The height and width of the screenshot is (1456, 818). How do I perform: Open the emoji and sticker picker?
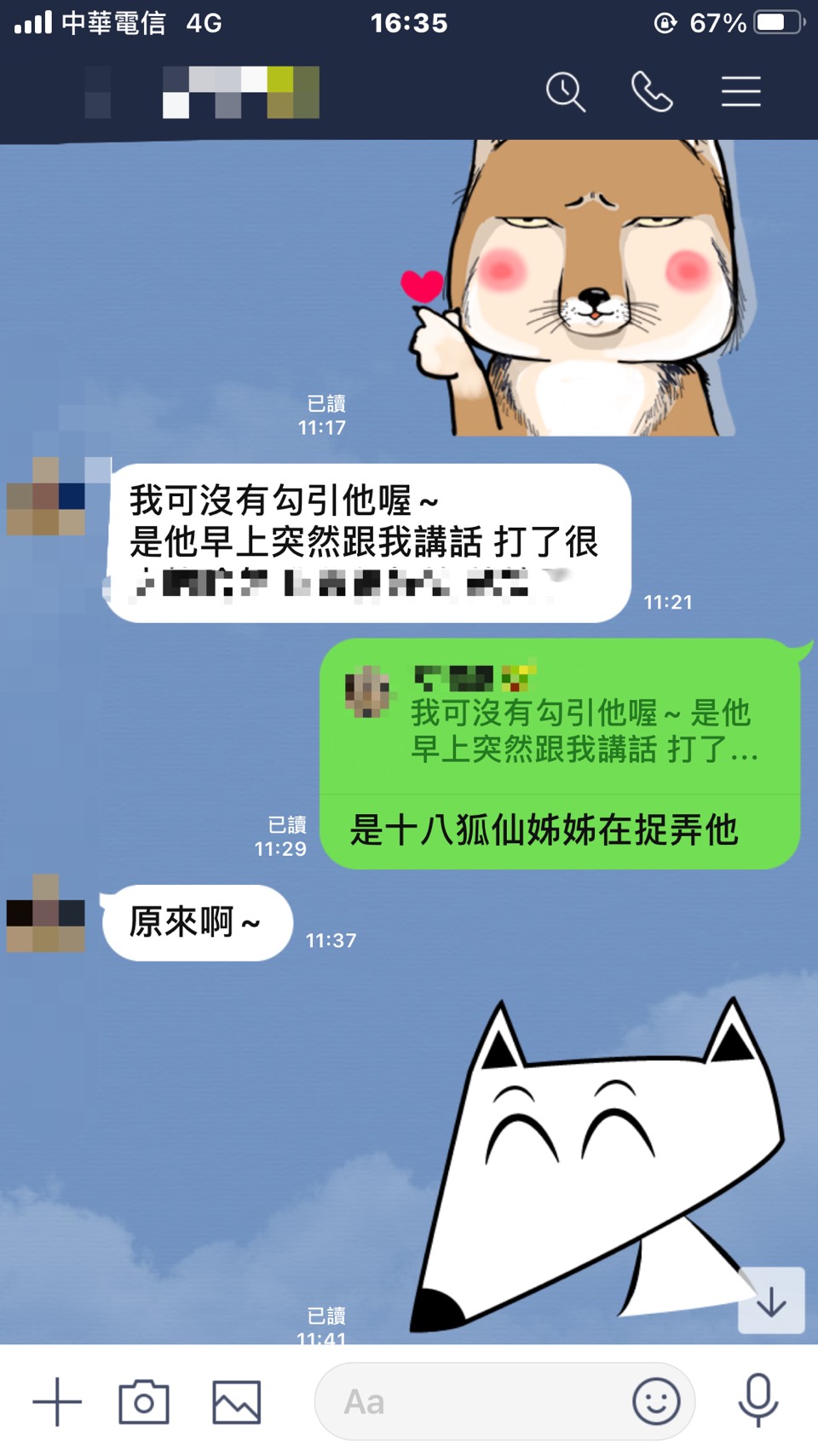(656, 1401)
